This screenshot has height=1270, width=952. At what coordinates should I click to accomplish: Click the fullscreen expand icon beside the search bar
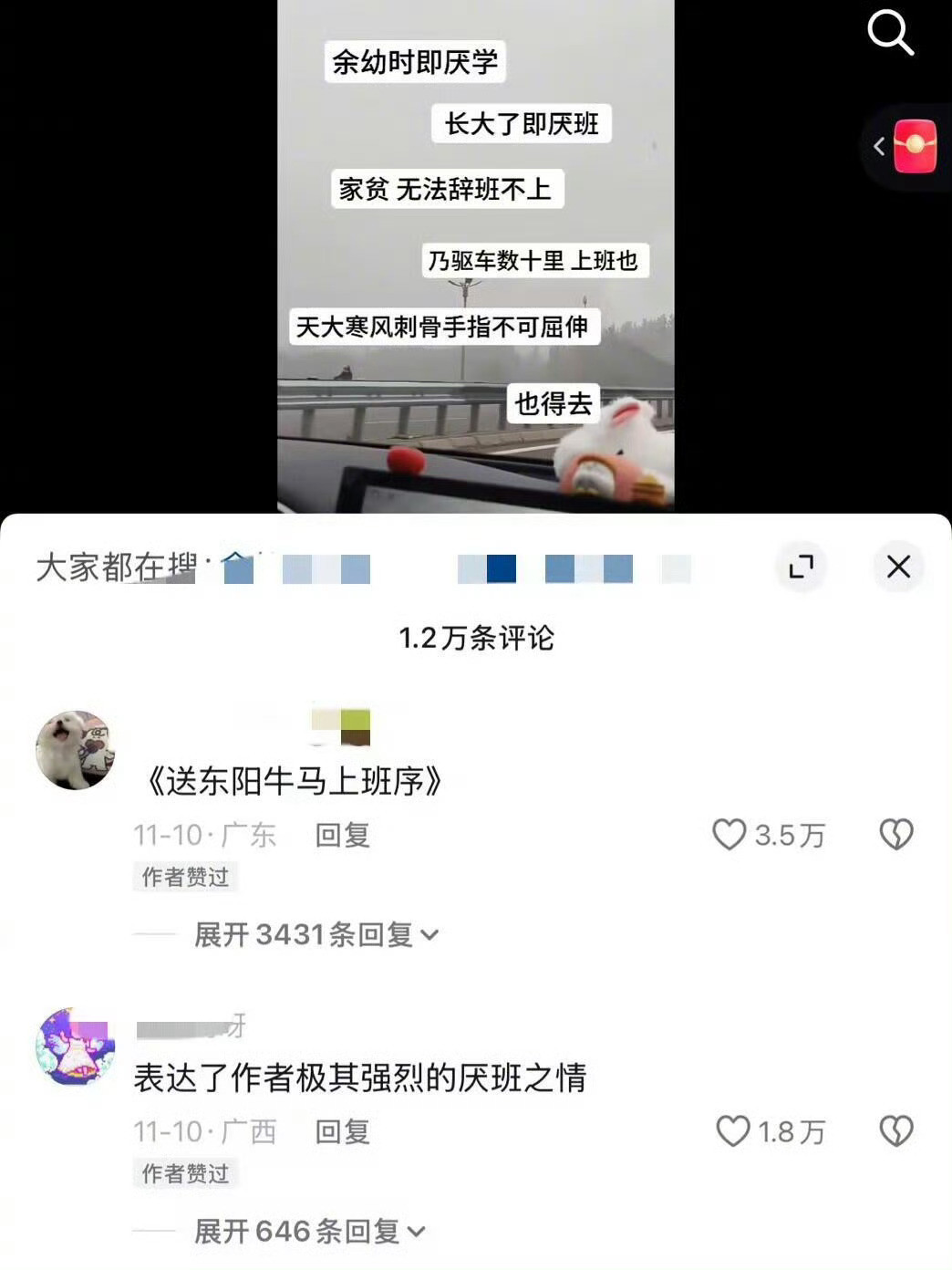[x=801, y=567]
